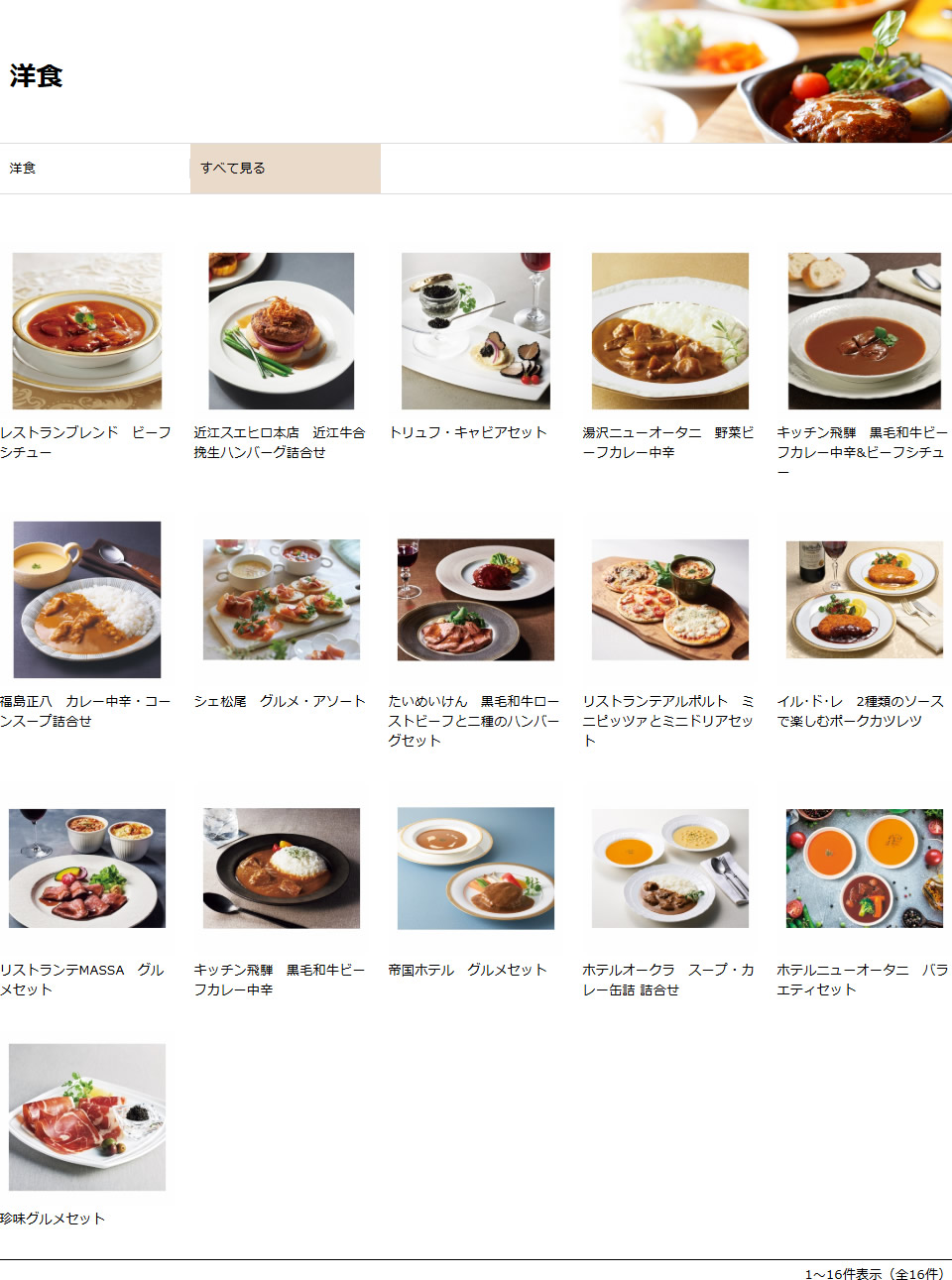
Task: Open シェ松尾 グルメ・アソート product
Action: point(281,600)
